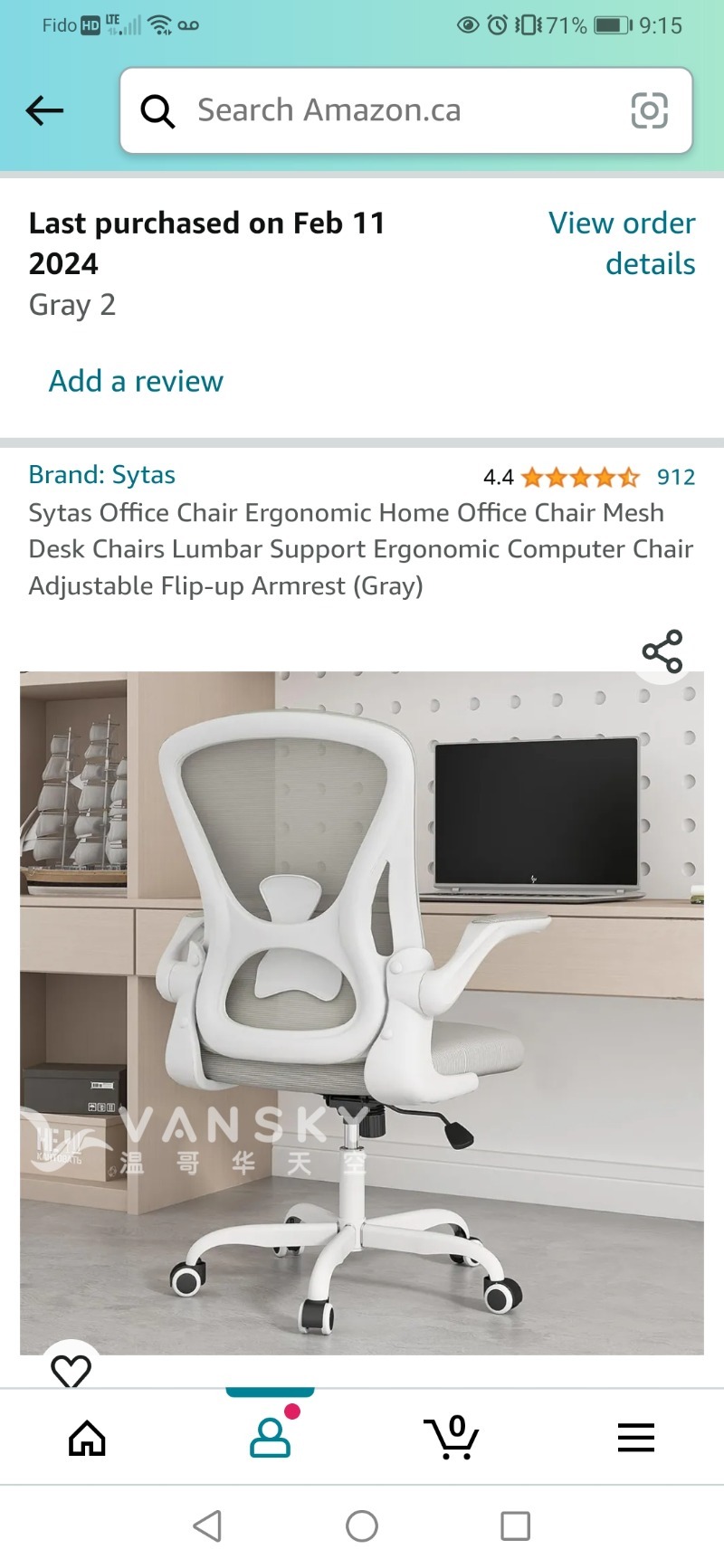Tap the star rating to see review breakdown
This screenshot has width=724, height=1568.
576,477
